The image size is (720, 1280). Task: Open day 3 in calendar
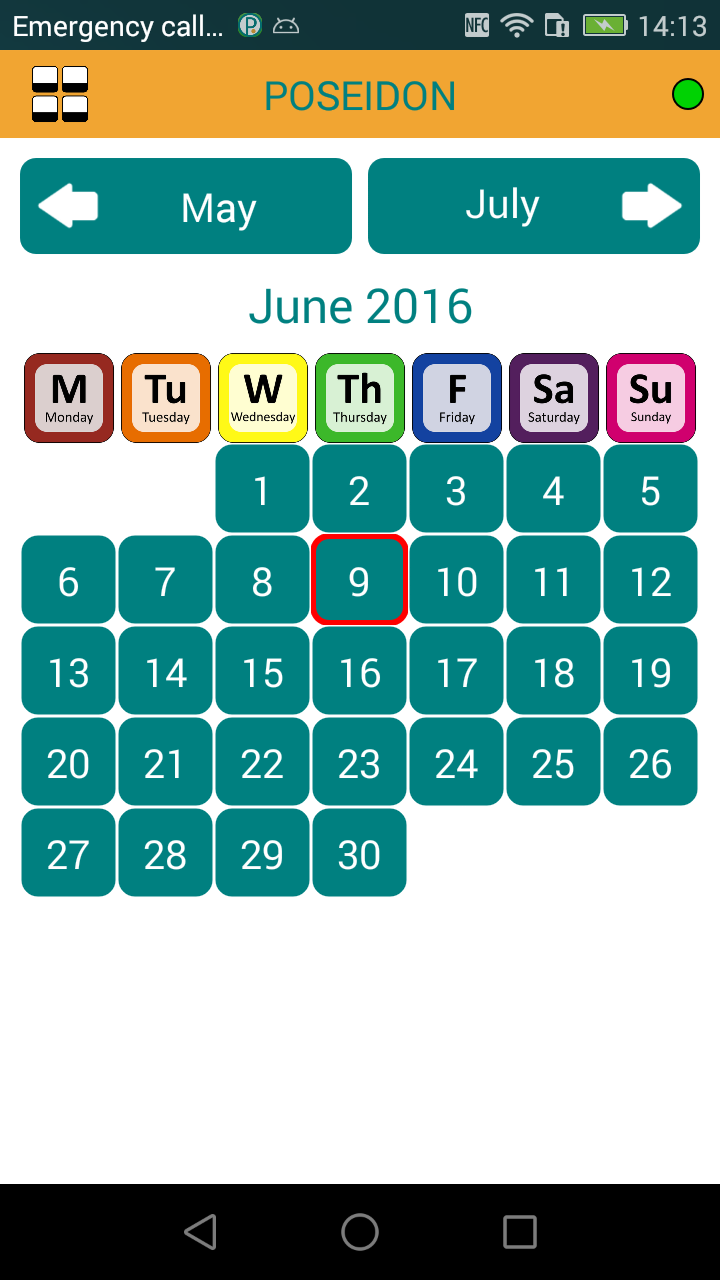point(456,489)
